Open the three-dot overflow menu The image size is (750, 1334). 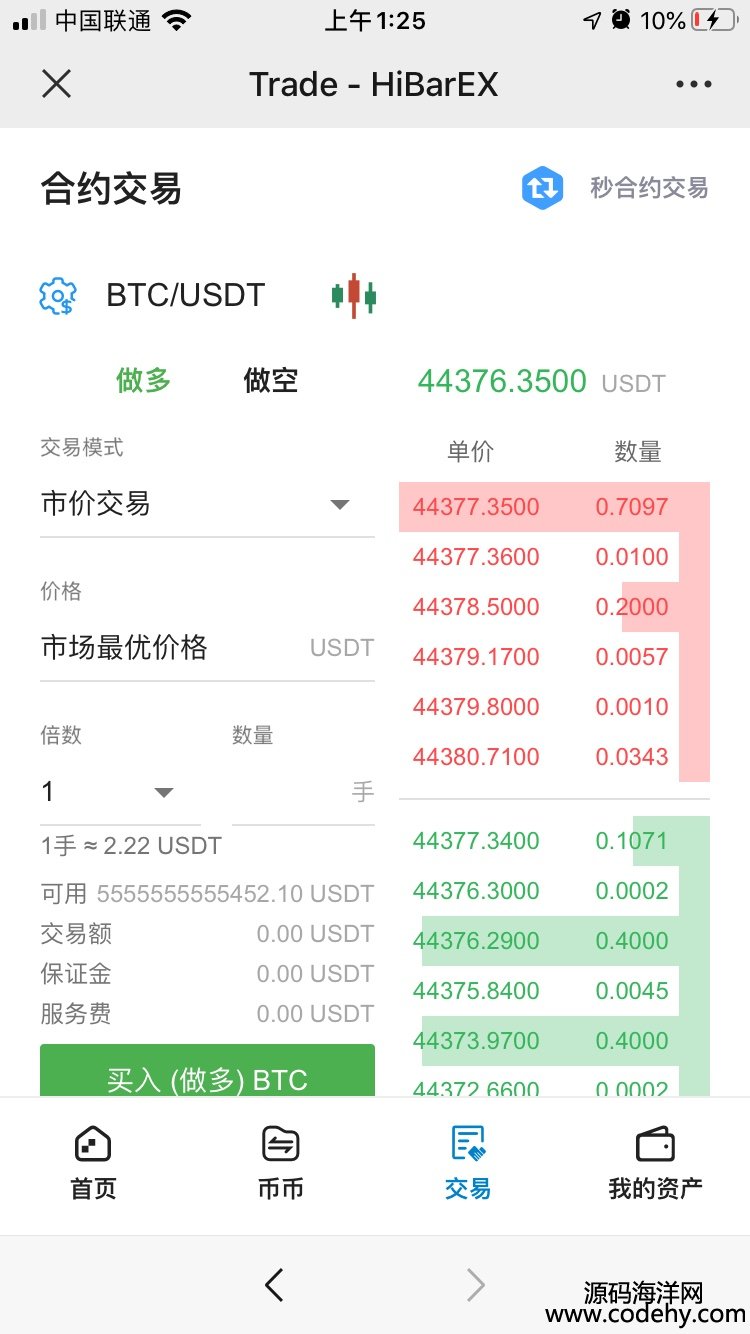coord(694,84)
